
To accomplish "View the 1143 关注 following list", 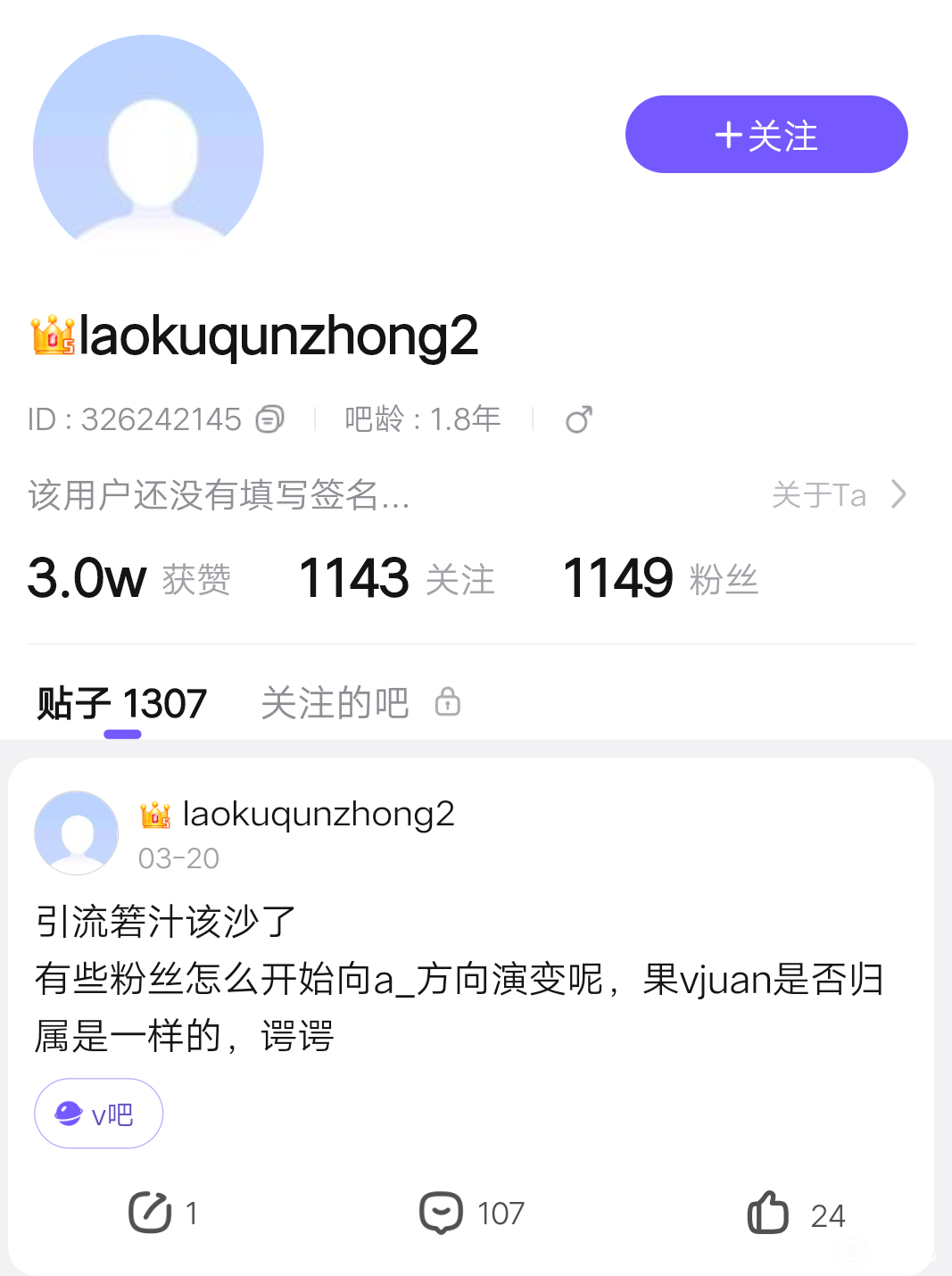I will coord(396,578).
